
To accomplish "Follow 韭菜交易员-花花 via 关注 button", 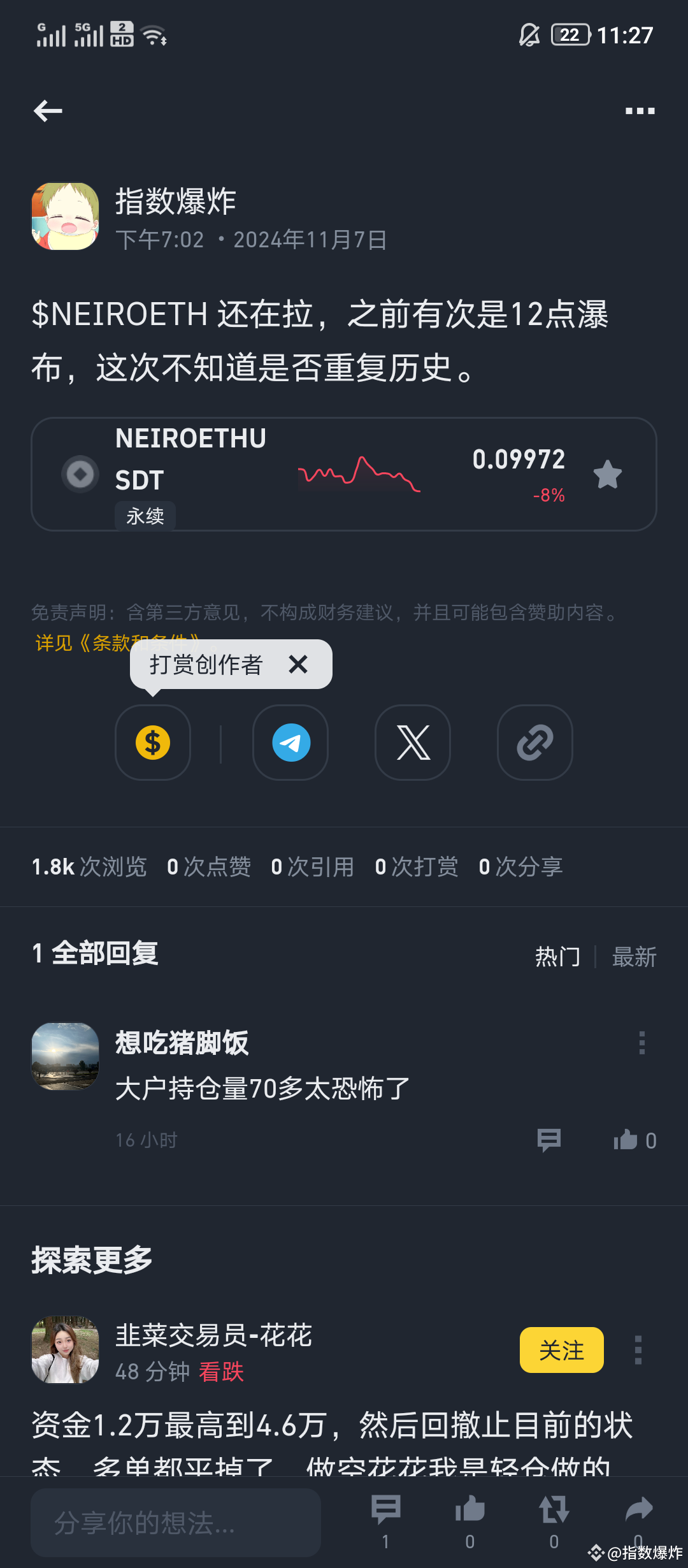I will pyautogui.click(x=561, y=1350).
